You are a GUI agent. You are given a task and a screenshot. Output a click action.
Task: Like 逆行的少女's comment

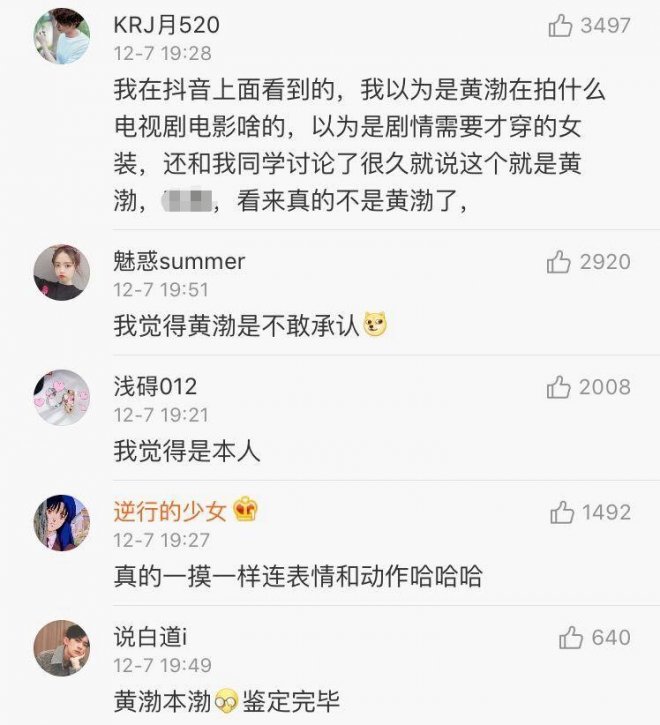tap(561, 513)
